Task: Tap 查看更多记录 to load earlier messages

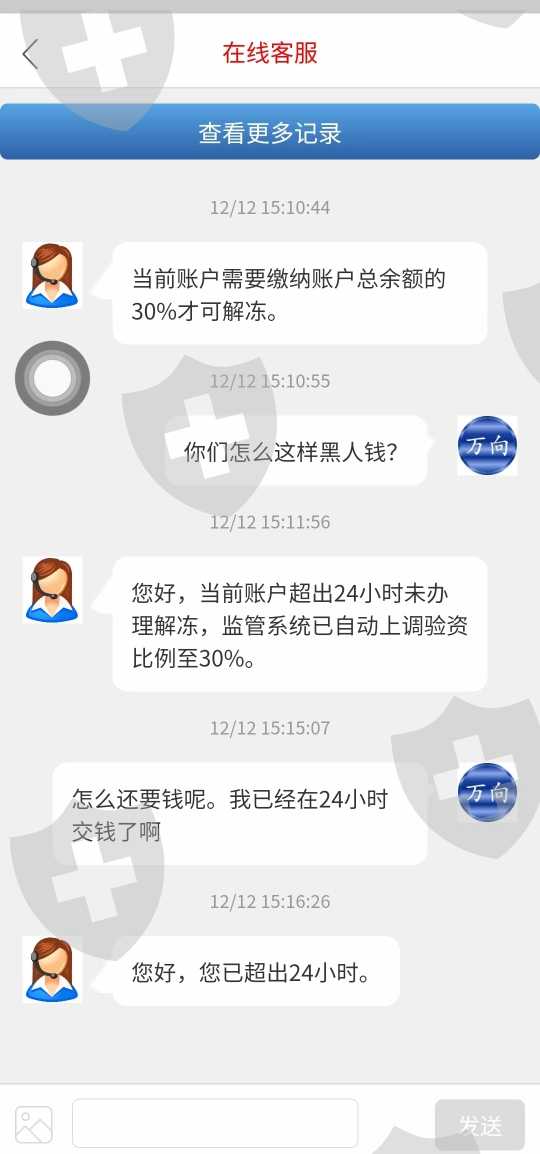Action: point(270,132)
